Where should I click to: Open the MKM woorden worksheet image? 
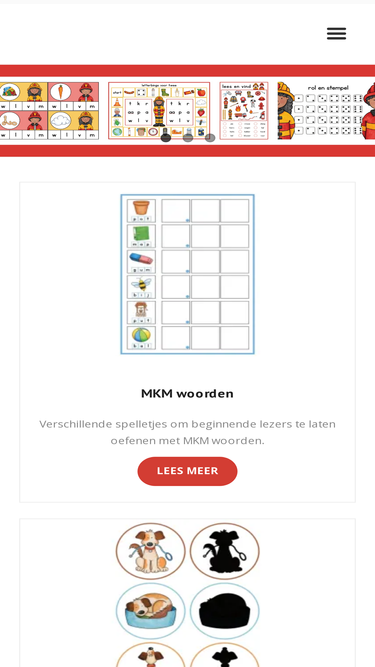pyautogui.click(x=188, y=274)
